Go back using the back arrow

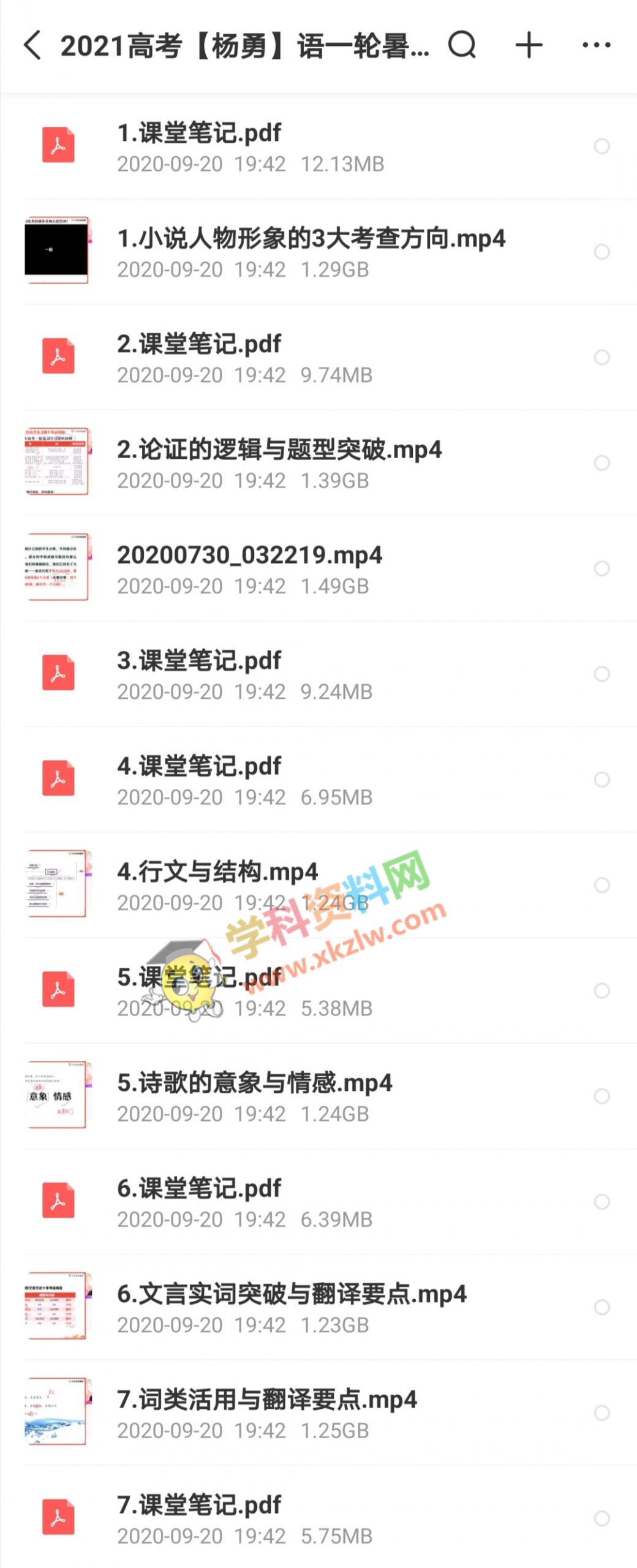[x=33, y=45]
